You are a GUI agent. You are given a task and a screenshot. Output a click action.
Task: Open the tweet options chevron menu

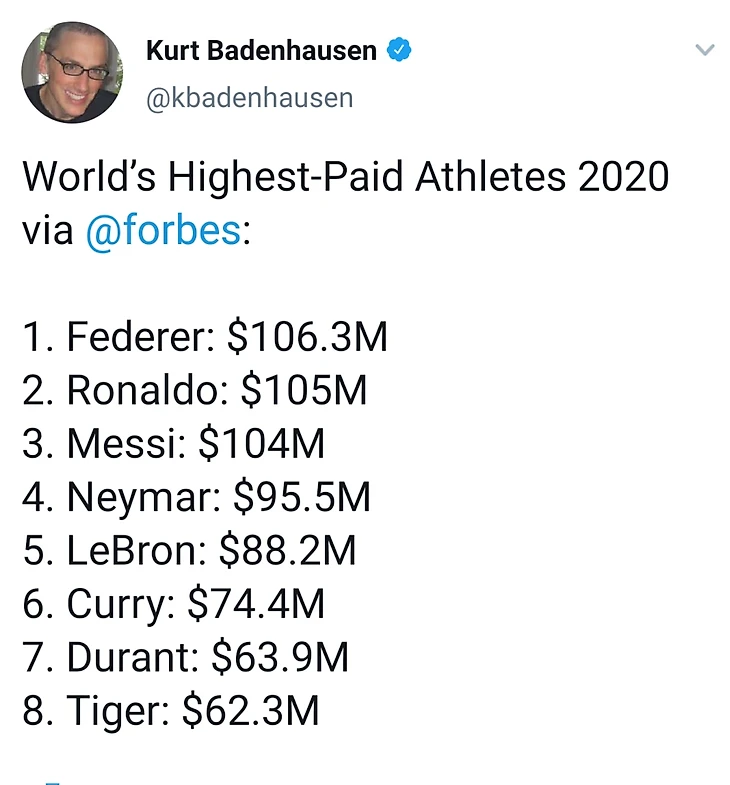click(x=705, y=50)
